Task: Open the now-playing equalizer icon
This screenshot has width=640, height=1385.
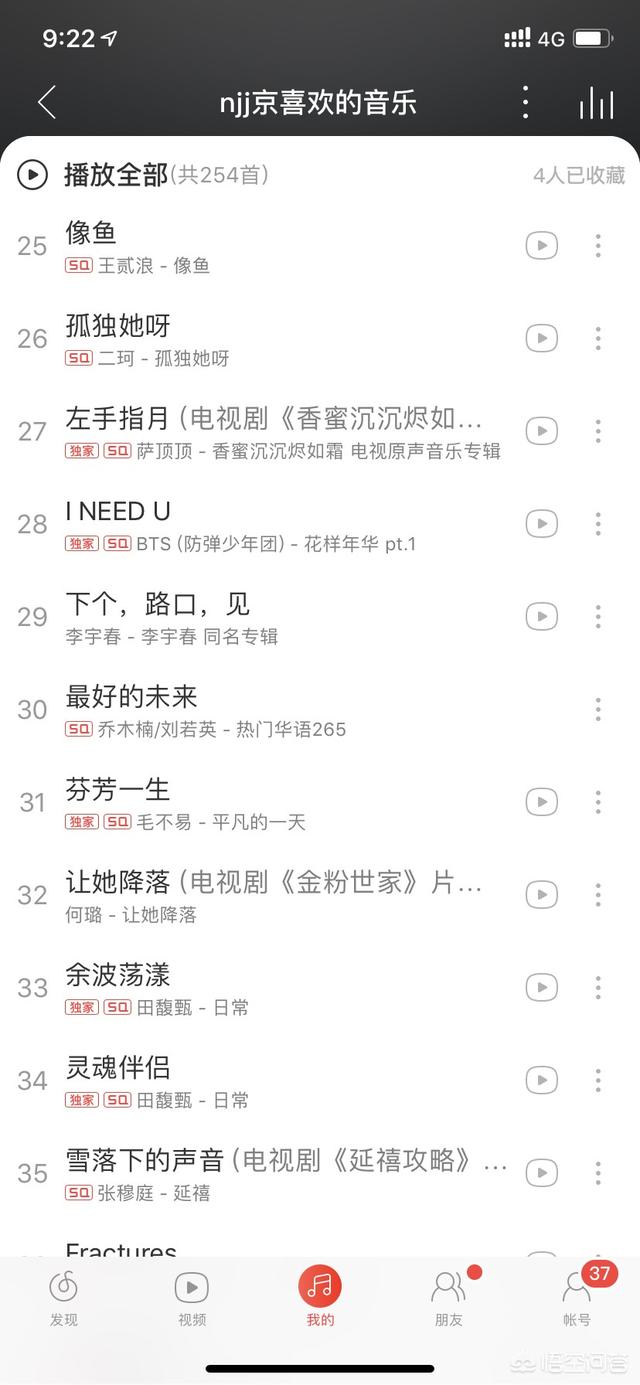Action: pyautogui.click(x=596, y=102)
